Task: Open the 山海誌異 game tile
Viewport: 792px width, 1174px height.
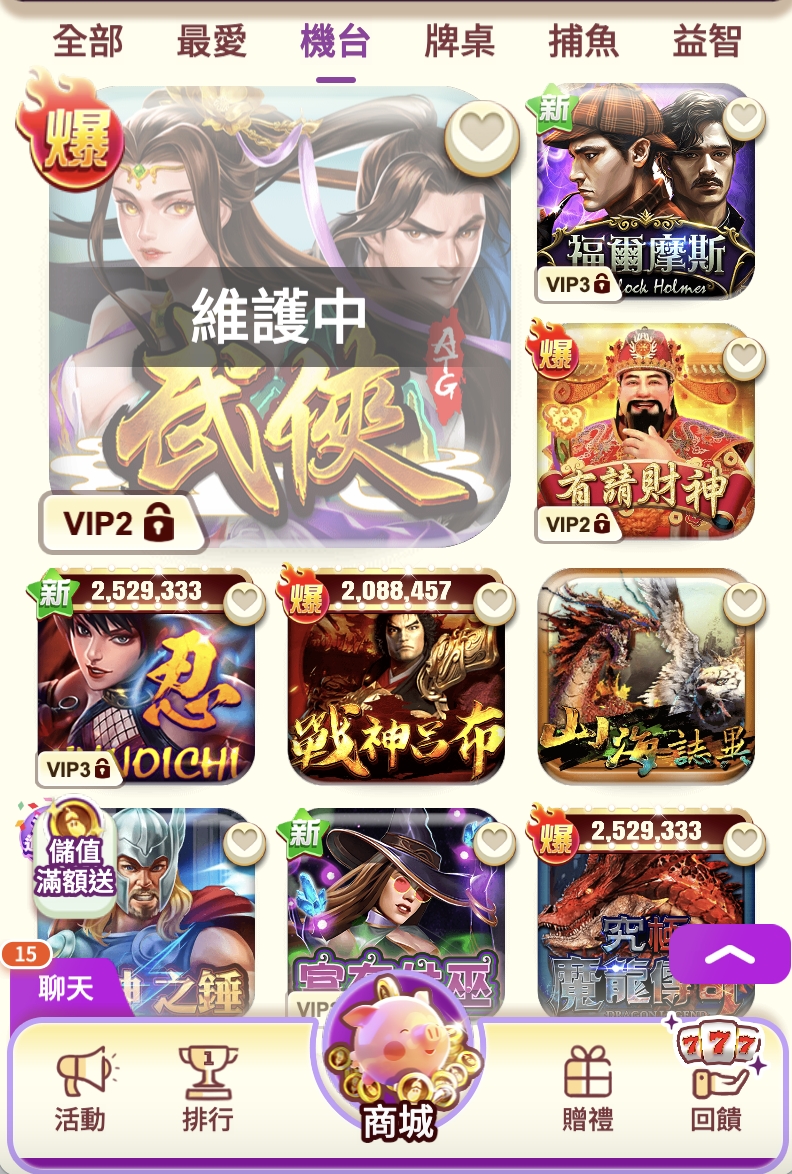Action: click(645, 690)
